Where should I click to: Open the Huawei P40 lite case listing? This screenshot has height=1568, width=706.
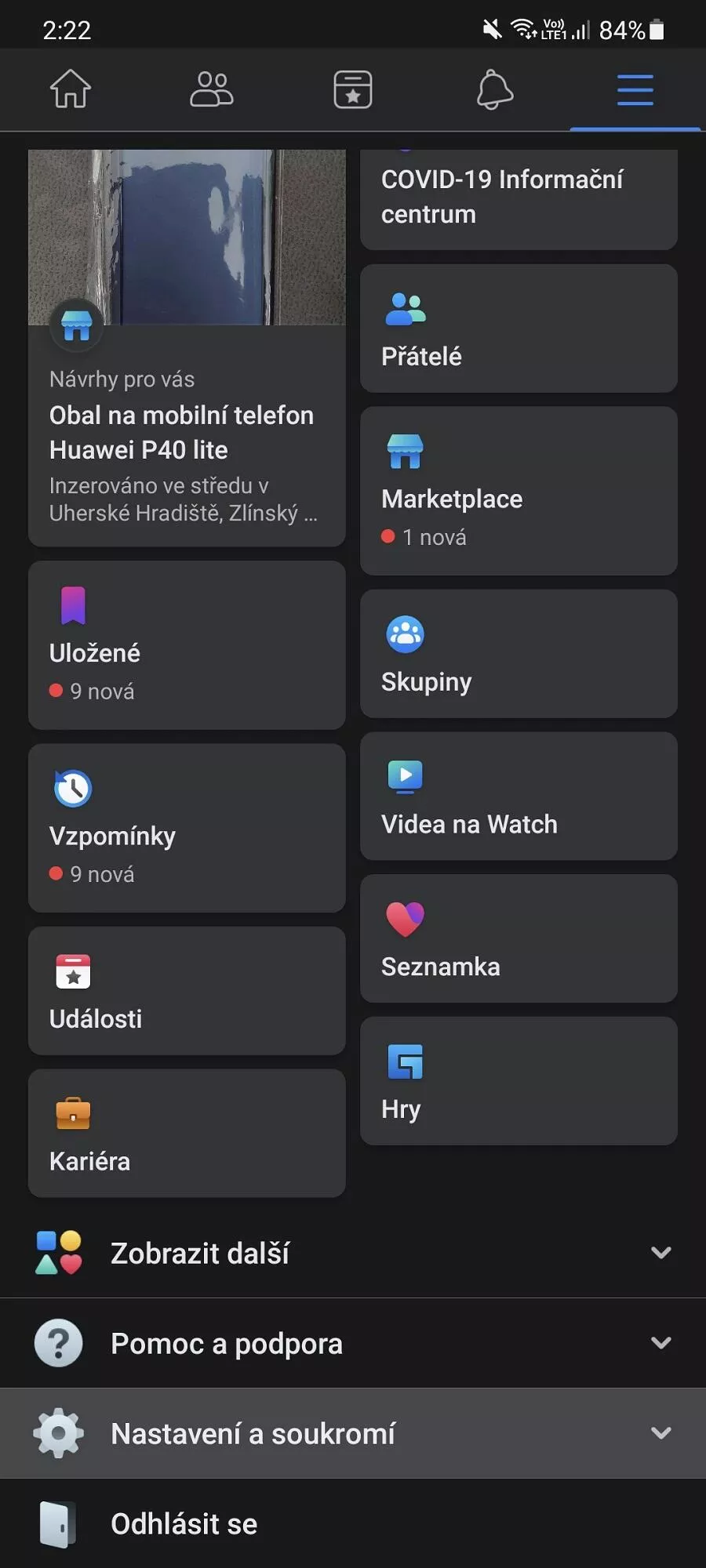pos(187,347)
